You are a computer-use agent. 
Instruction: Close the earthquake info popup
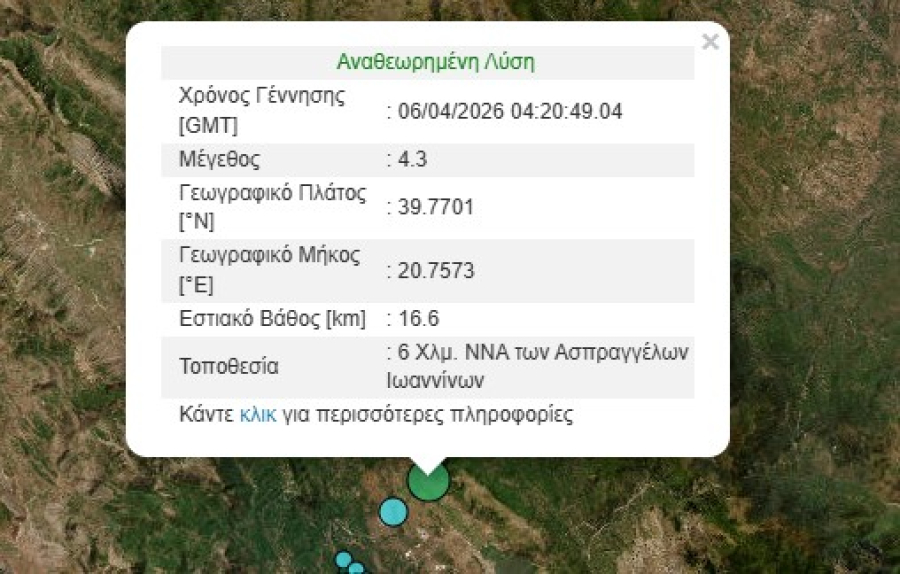710,42
